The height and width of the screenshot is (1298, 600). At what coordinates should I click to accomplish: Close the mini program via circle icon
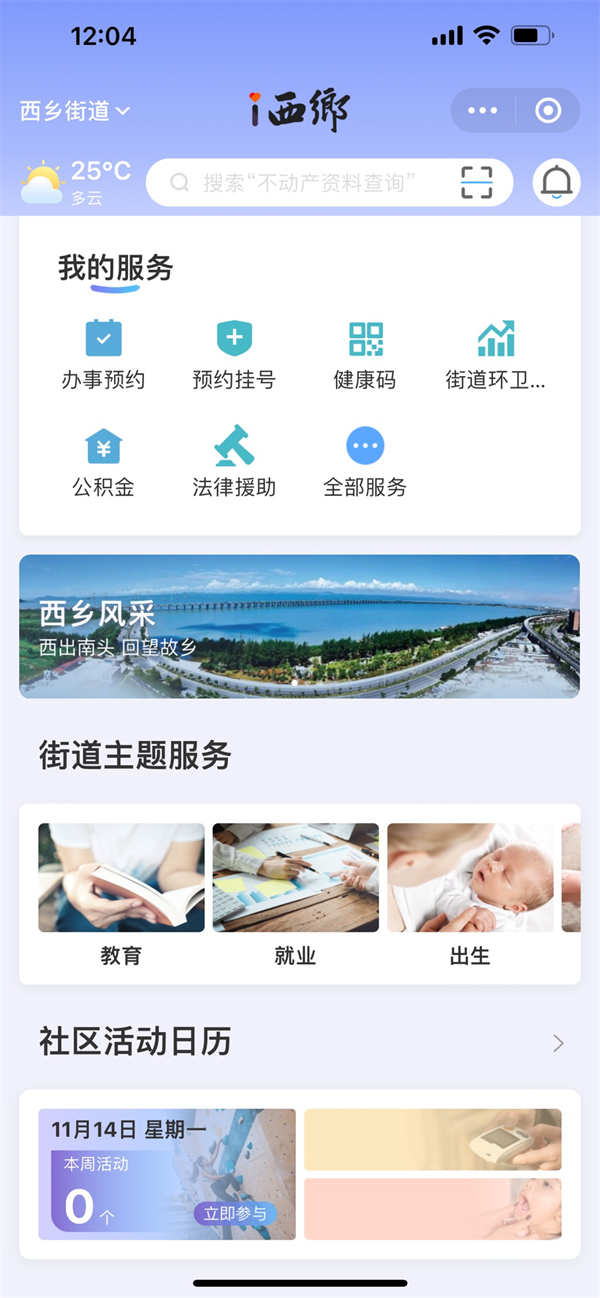pos(548,111)
